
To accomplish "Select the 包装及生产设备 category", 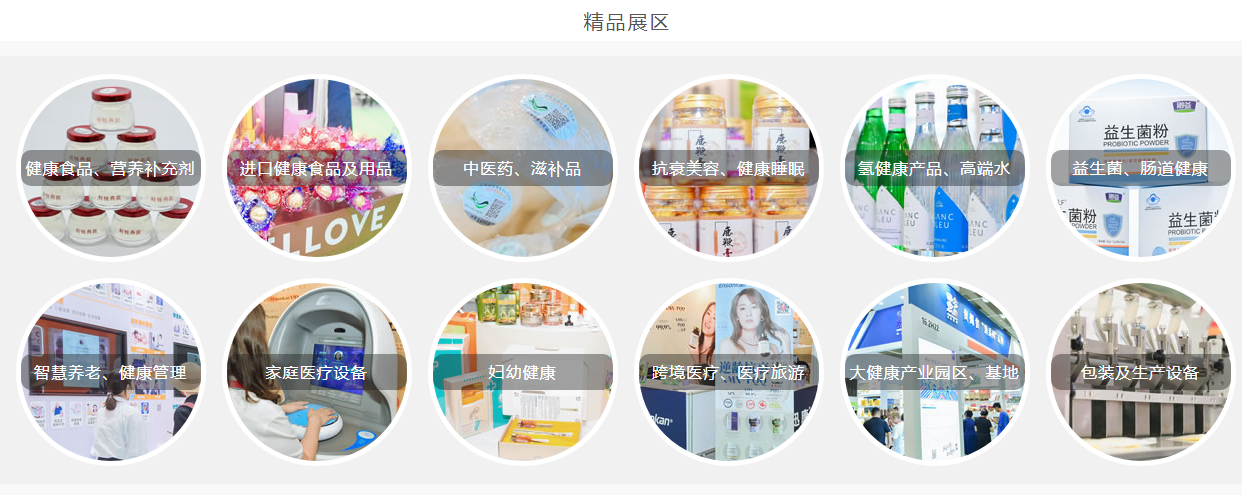I will pos(1140,372).
